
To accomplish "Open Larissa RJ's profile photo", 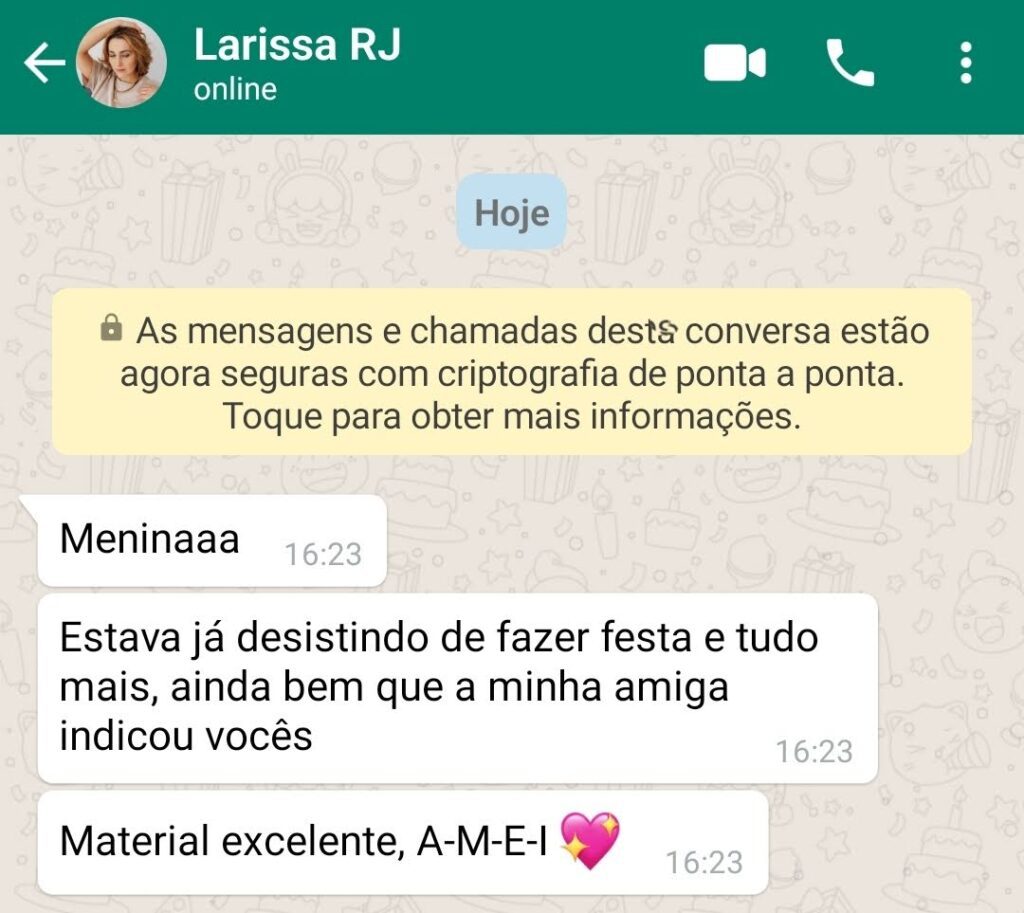I will click(x=121, y=64).
